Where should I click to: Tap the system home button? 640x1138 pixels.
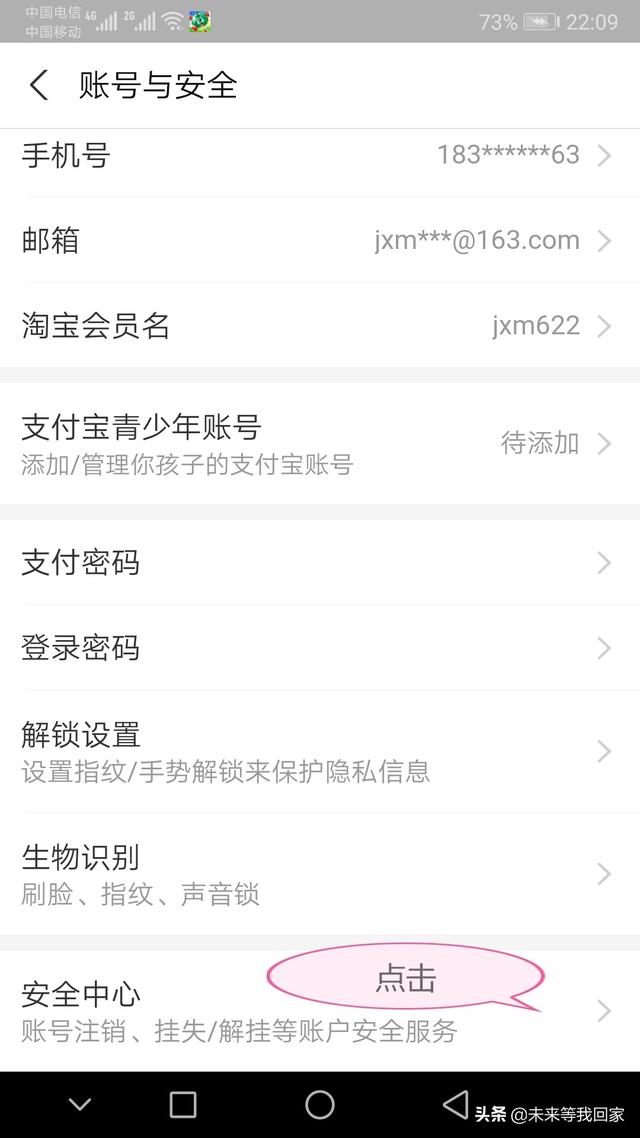point(319,1105)
